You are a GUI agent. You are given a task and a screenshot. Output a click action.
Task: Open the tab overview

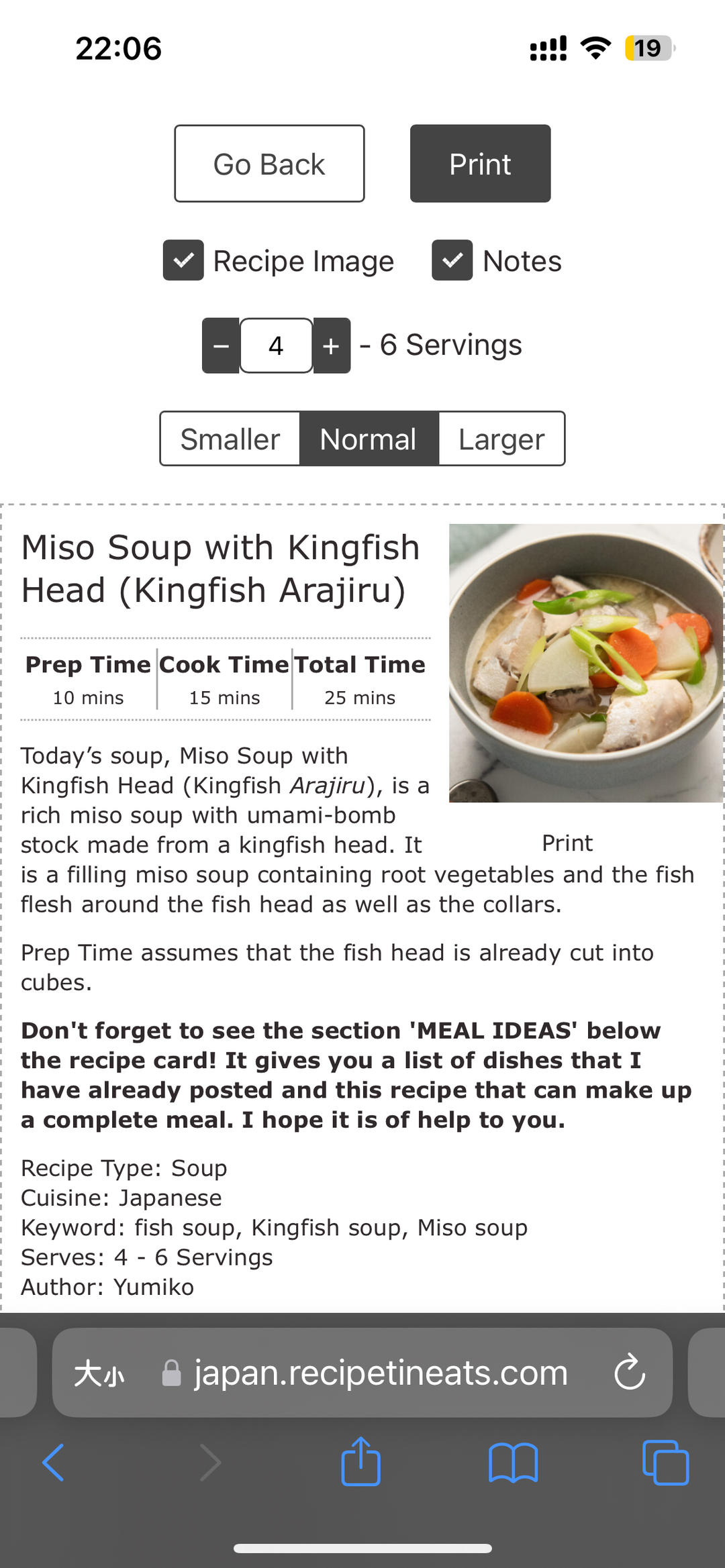(665, 1463)
